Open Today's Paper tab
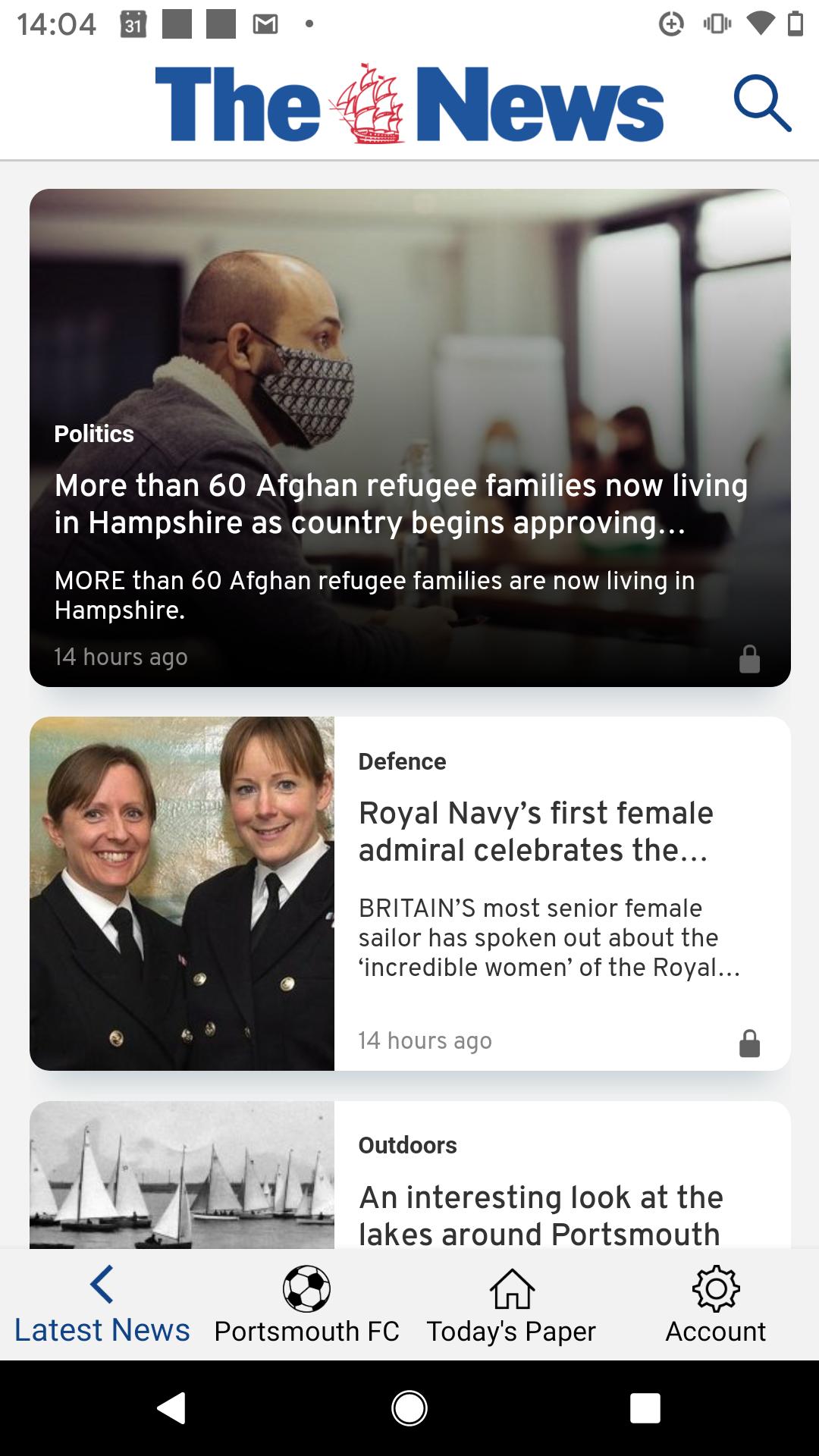The width and height of the screenshot is (819, 1456). tap(511, 1306)
